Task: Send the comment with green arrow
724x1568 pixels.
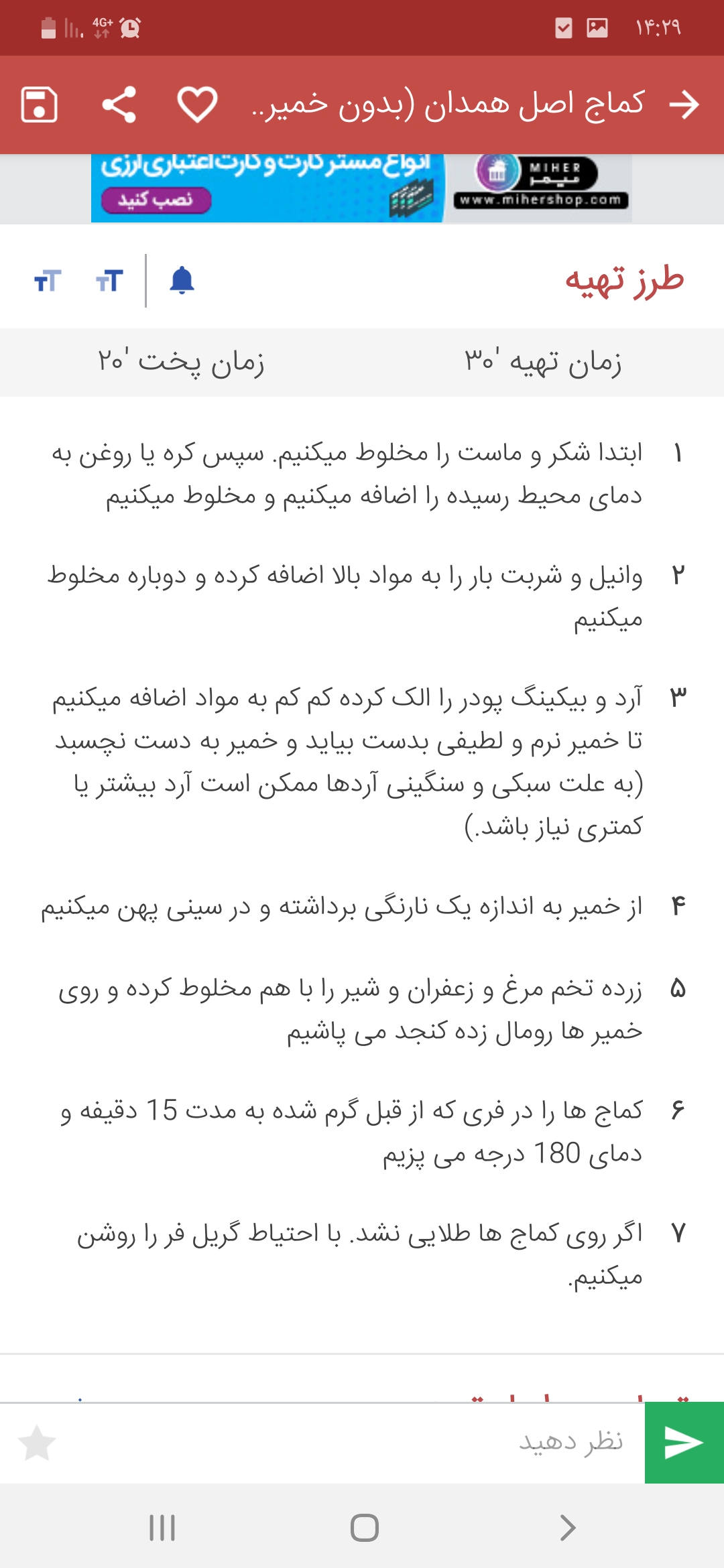Action: (x=684, y=1442)
